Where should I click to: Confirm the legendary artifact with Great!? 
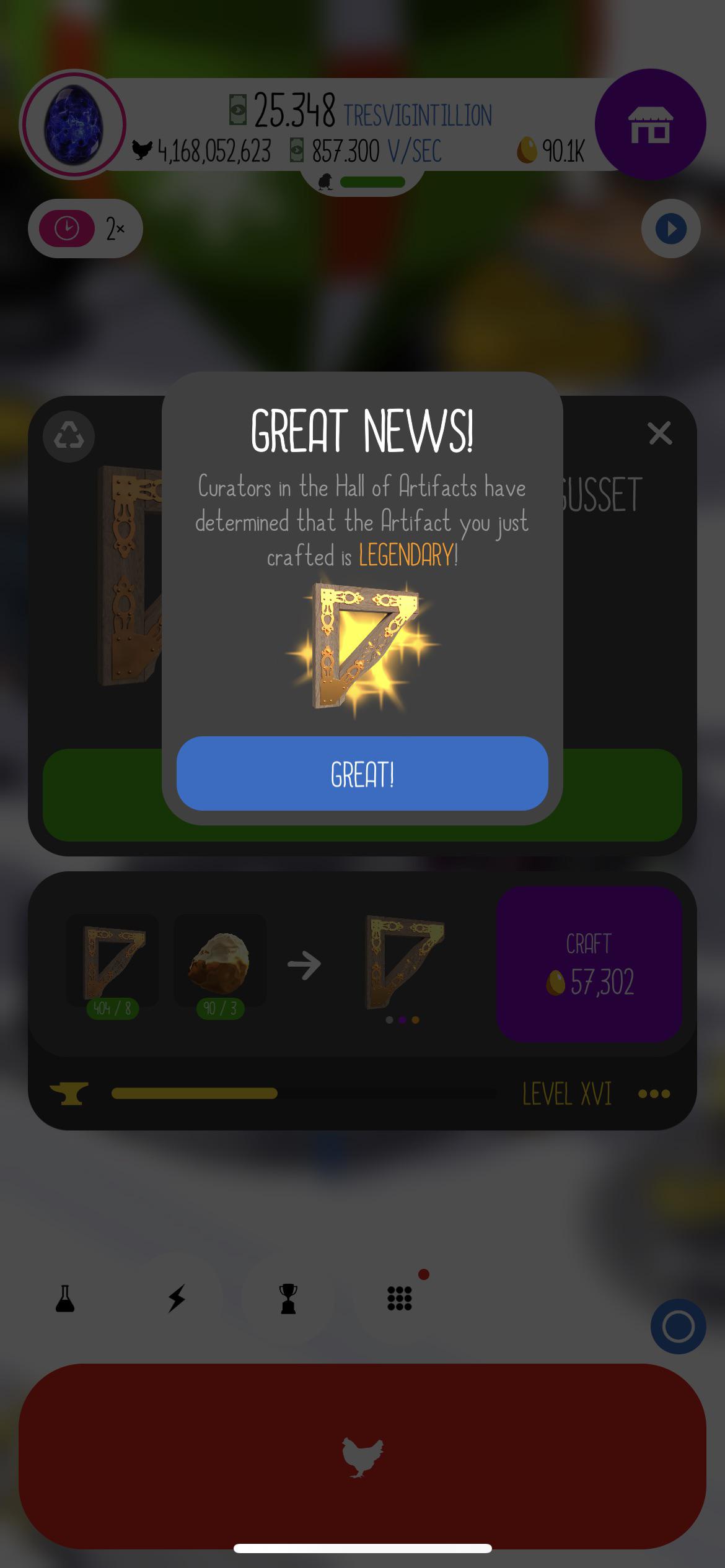click(362, 773)
